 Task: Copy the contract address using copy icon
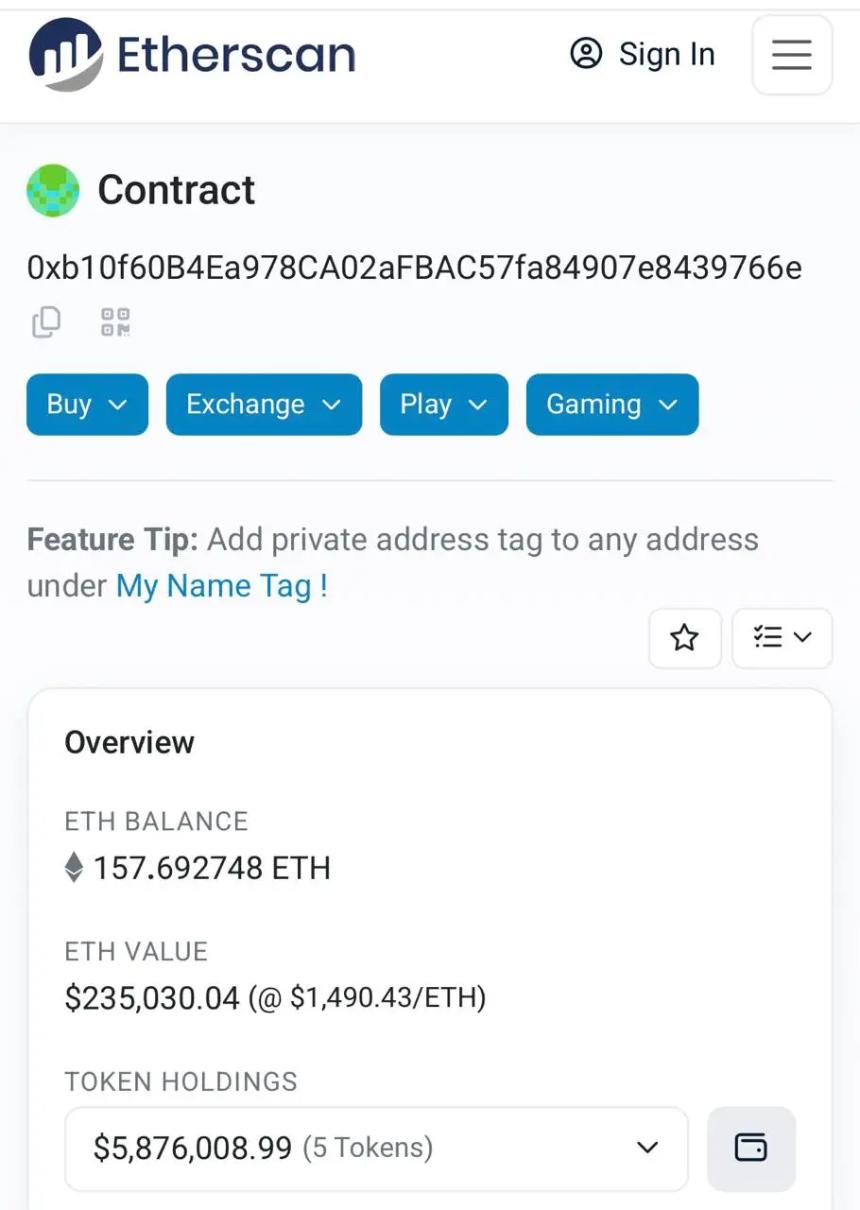coord(44,321)
